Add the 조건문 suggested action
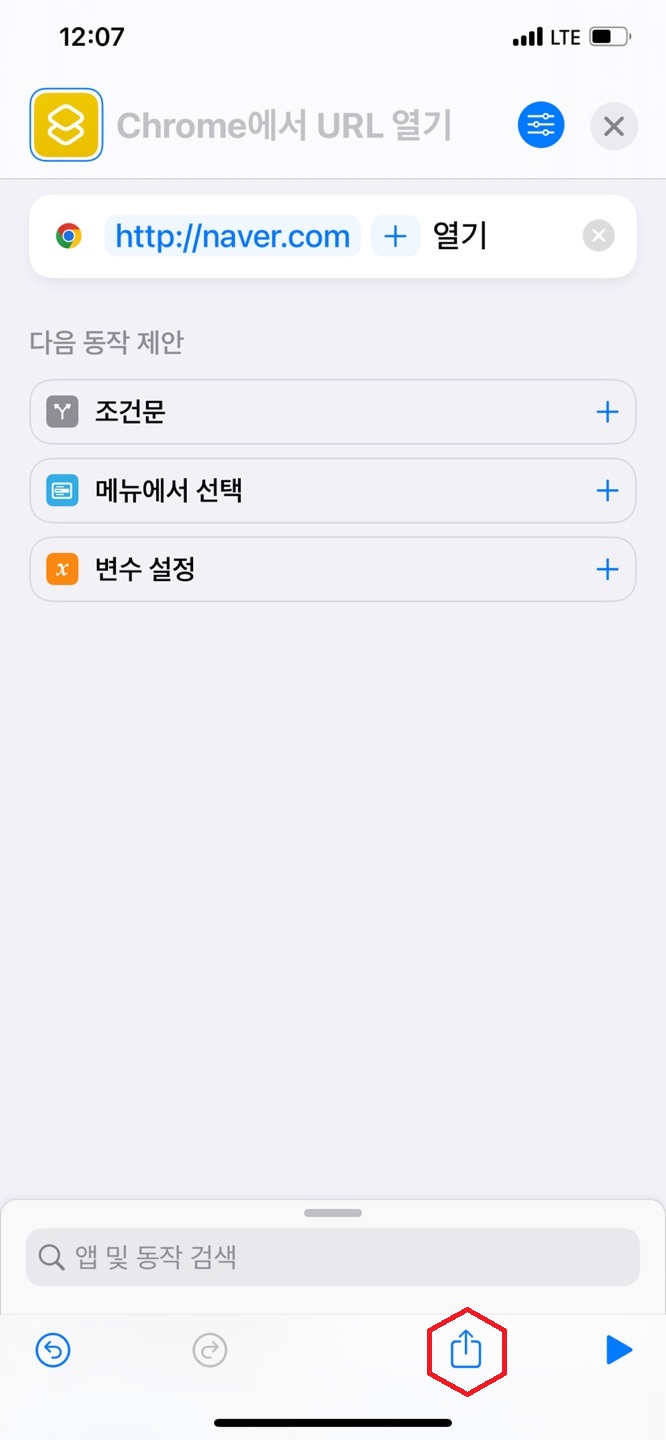 point(607,412)
